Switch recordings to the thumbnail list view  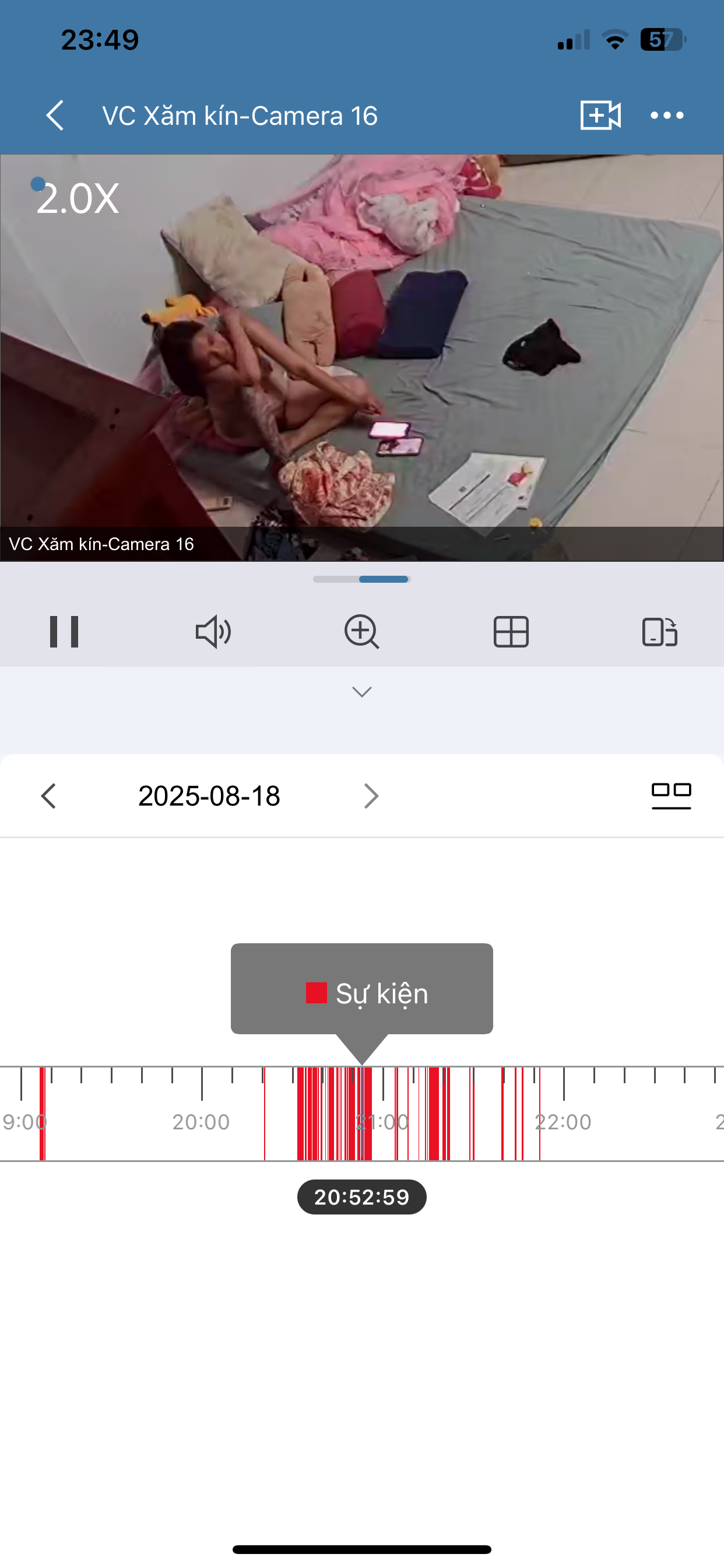coord(671,794)
